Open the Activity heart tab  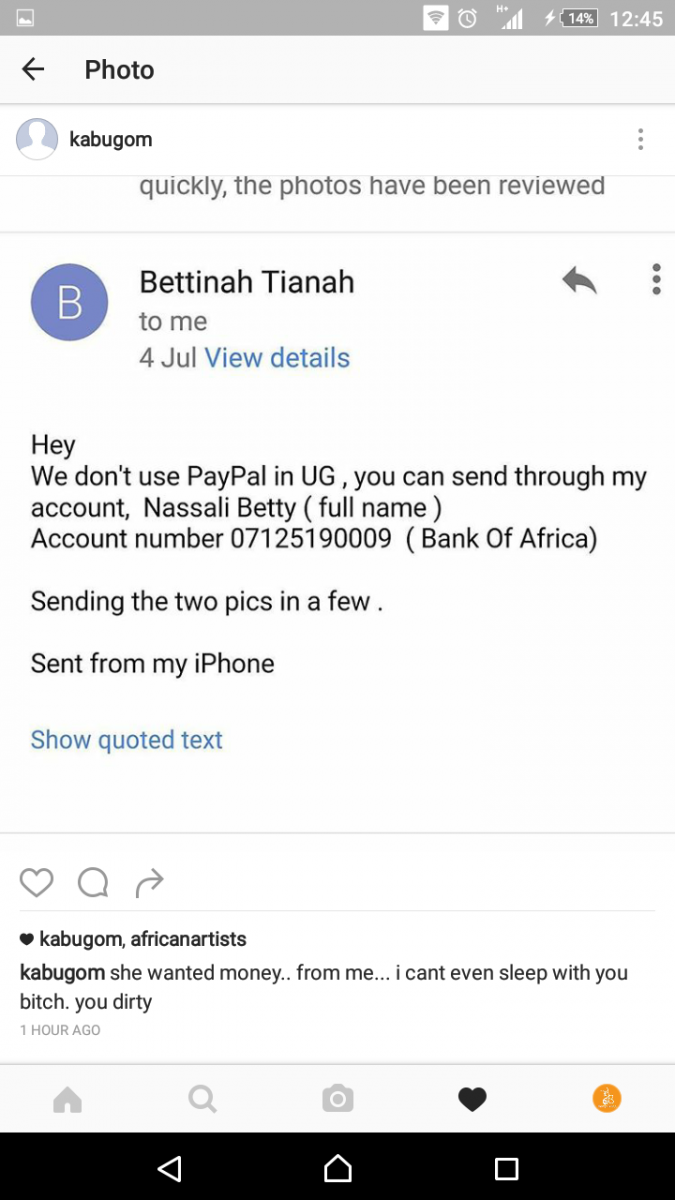(x=472, y=1100)
